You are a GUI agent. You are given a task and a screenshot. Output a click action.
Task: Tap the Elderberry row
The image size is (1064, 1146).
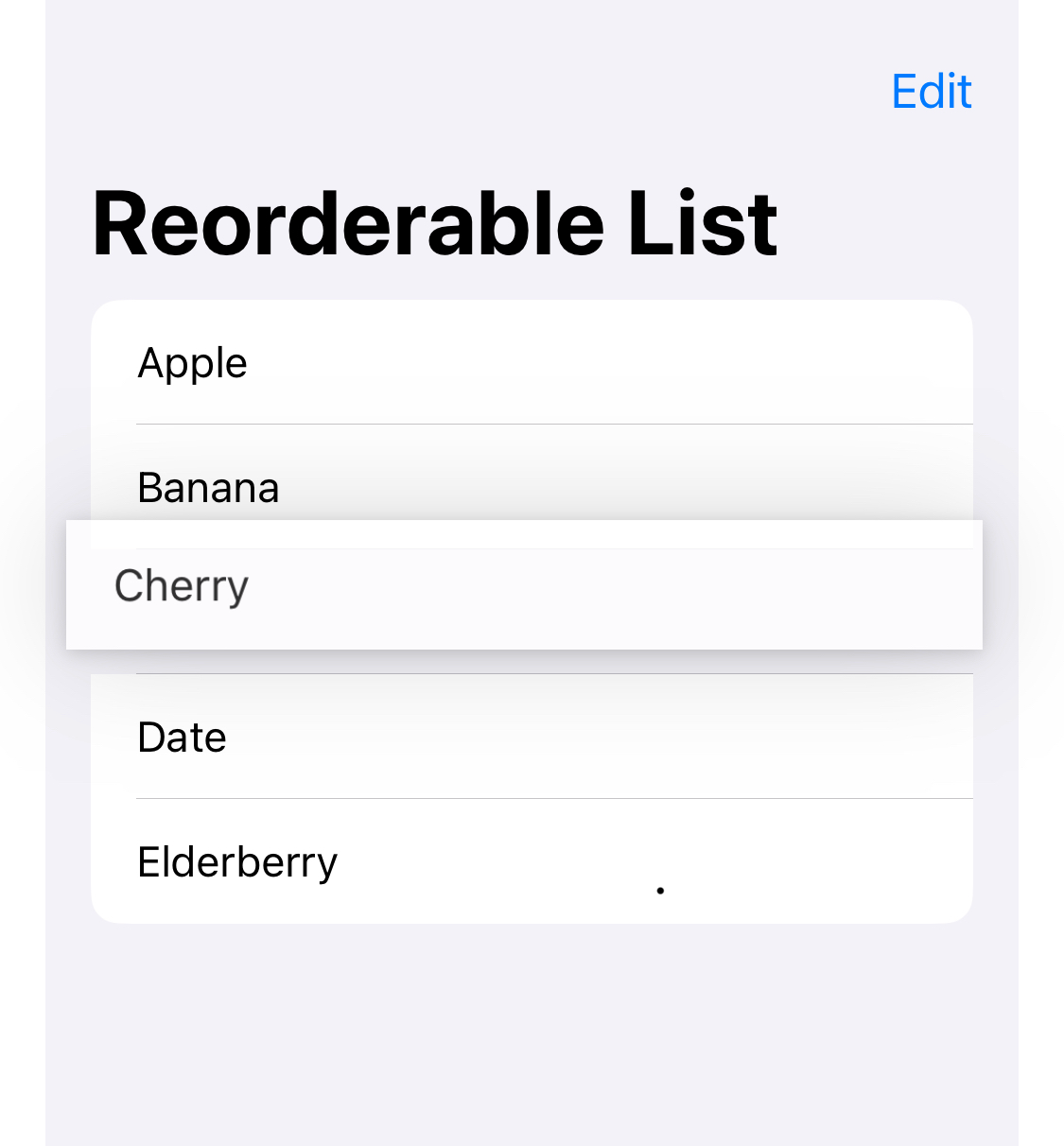click(530, 861)
